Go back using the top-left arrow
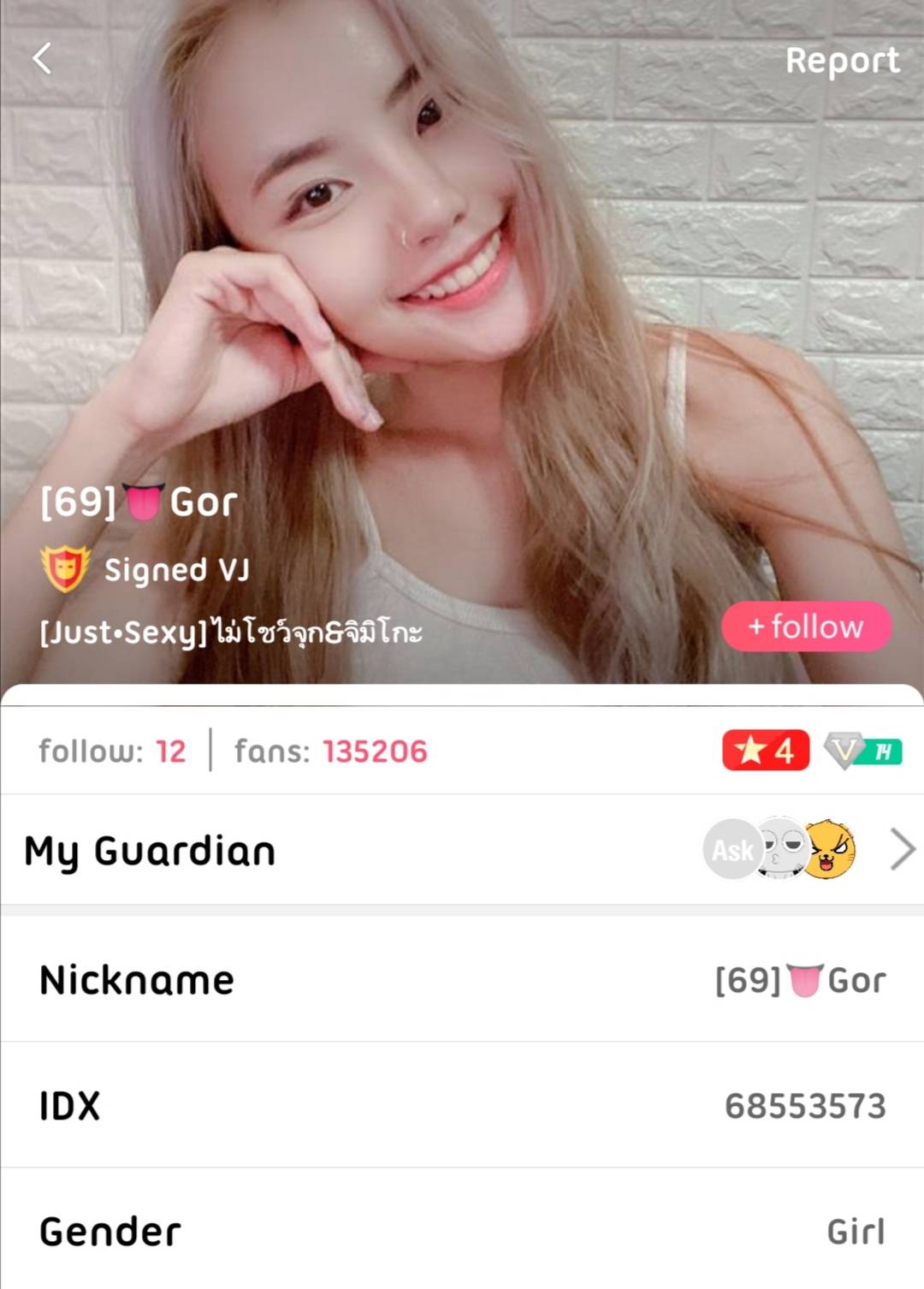924x1289 pixels. click(x=42, y=59)
